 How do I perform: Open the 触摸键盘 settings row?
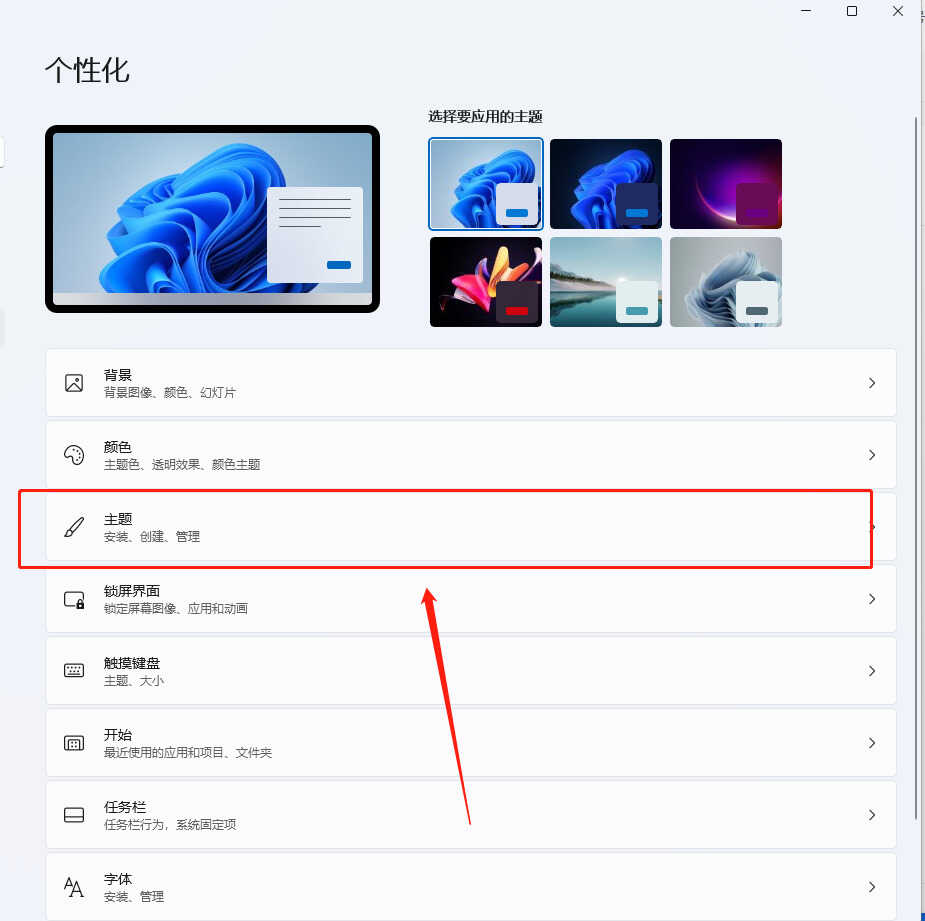pyautogui.click(x=470, y=671)
